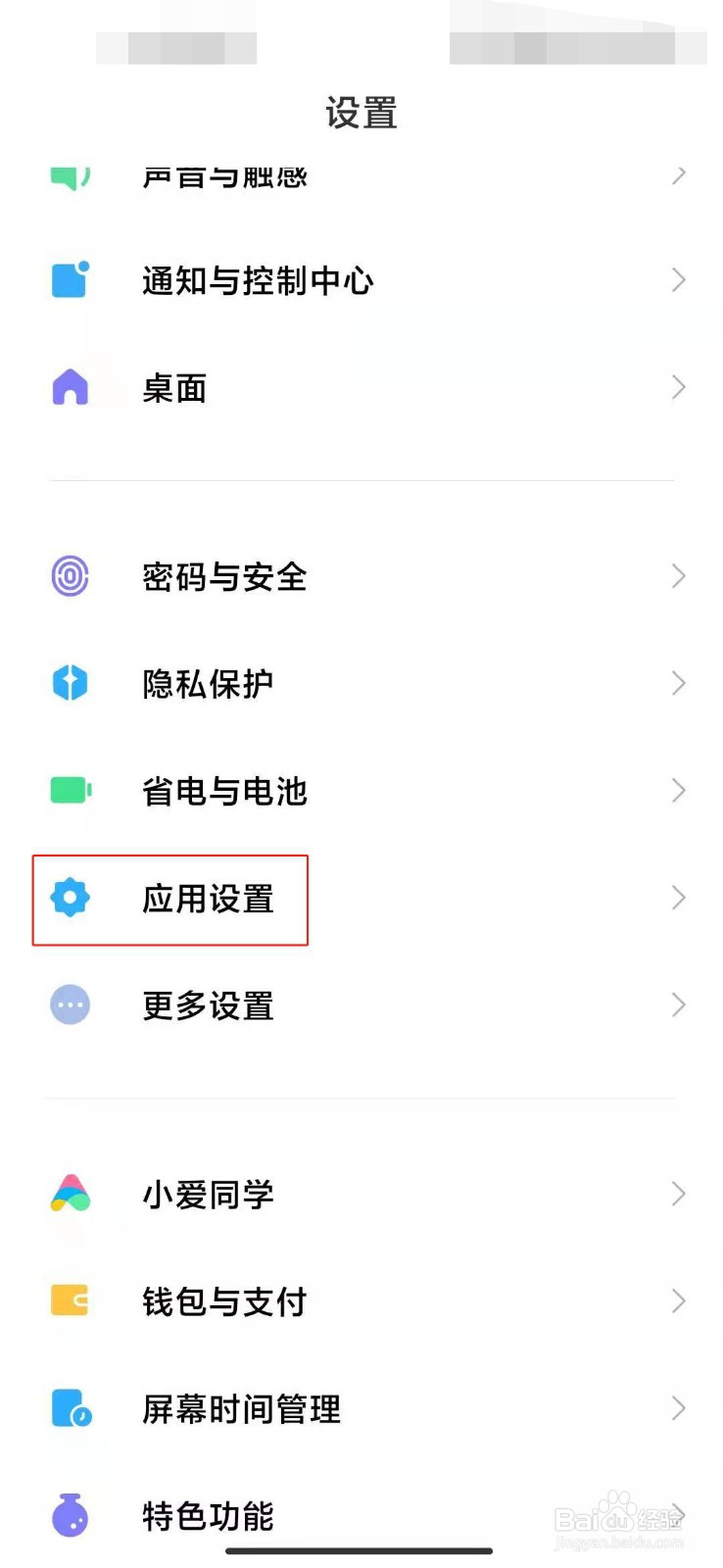Tap the 通知与控制中心 notification icon
Screen dimensions: 723x1568
click(x=69, y=280)
